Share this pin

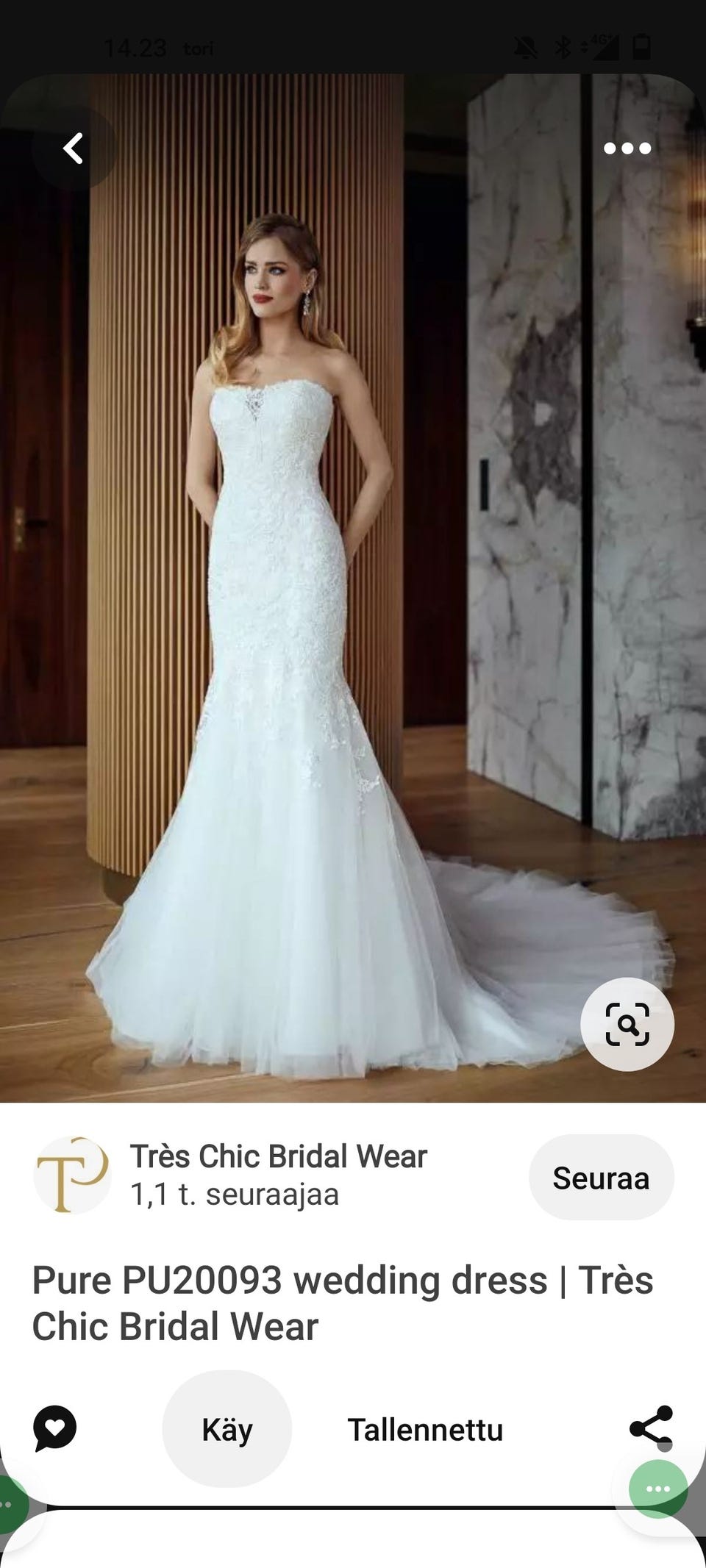coord(651,1428)
